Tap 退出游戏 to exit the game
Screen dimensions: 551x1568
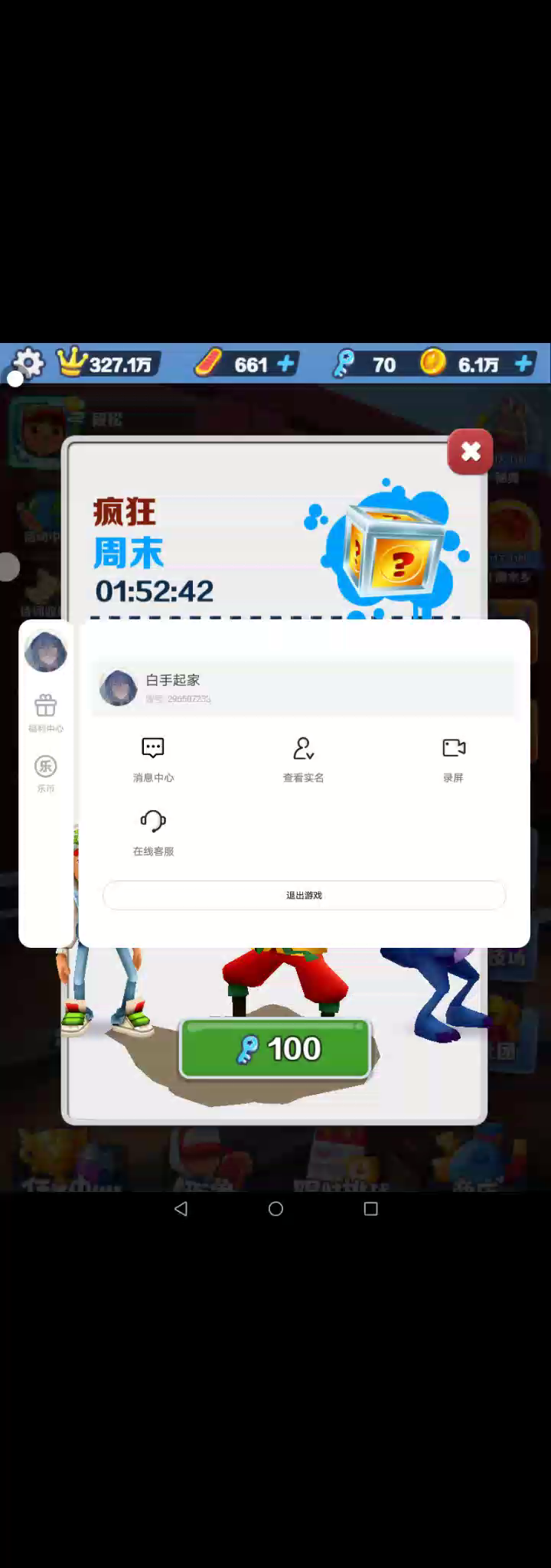[304, 895]
